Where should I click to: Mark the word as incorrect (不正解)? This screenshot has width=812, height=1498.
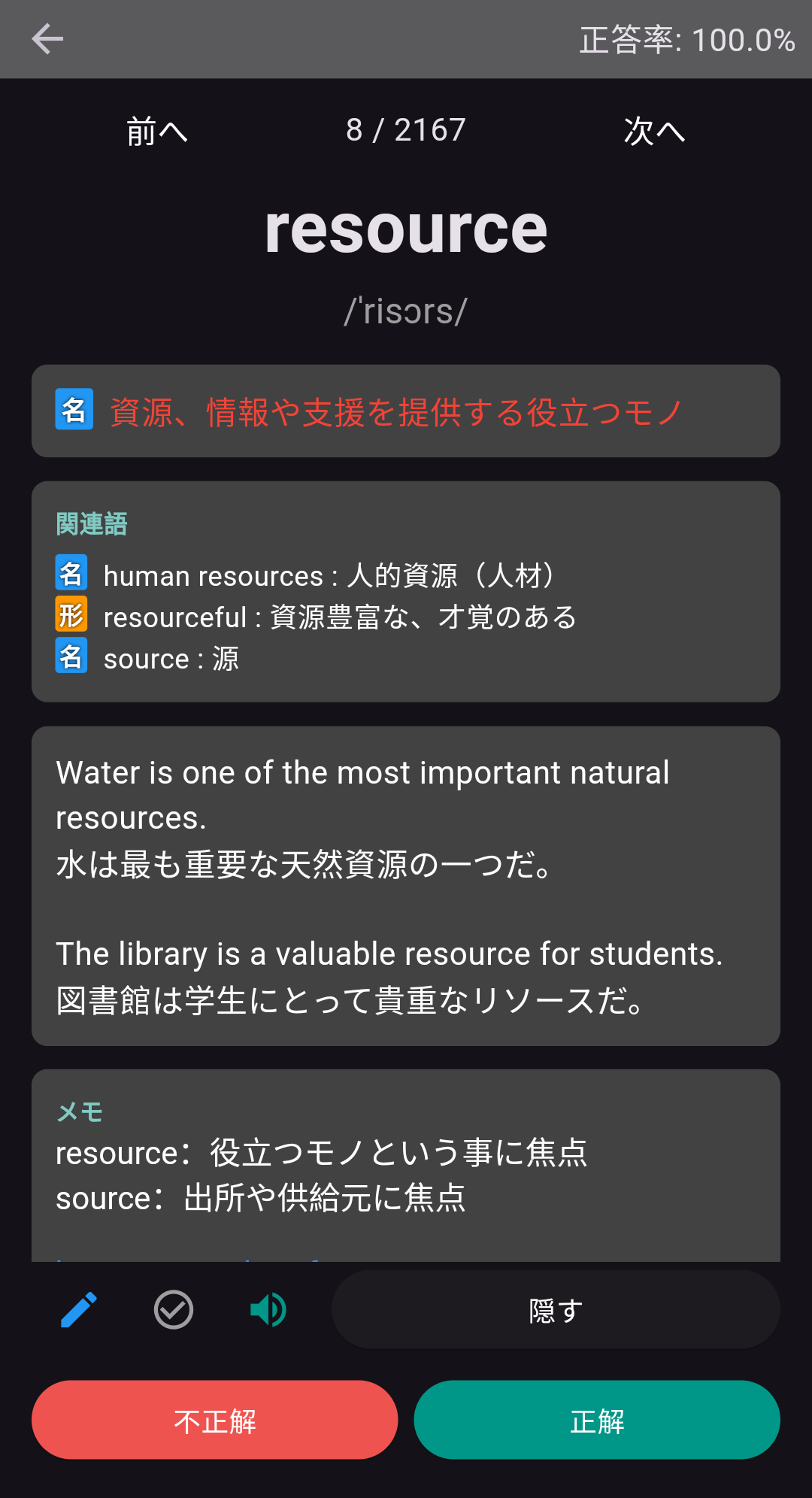point(214,1420)
